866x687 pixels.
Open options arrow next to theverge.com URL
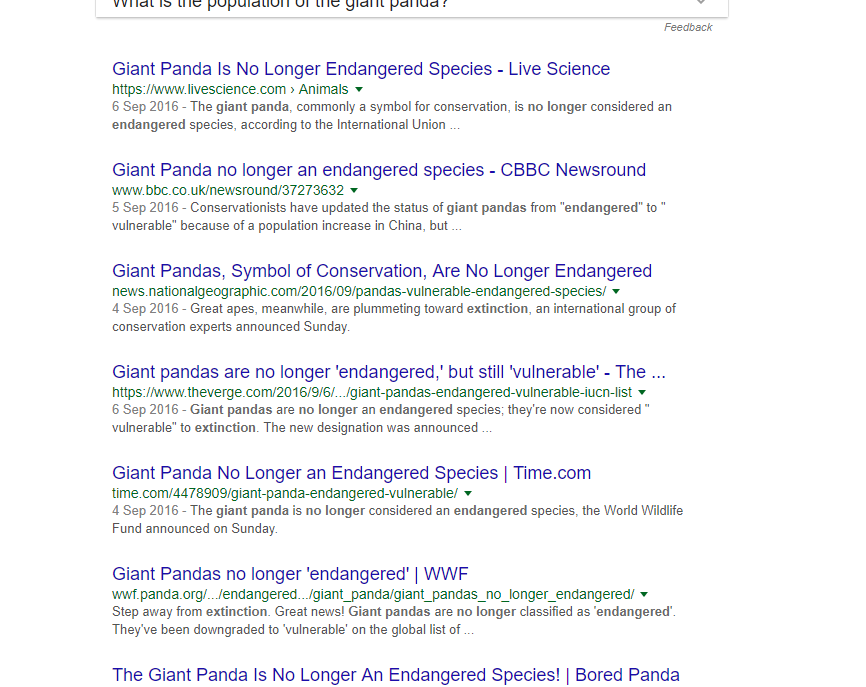pos(641,393)
